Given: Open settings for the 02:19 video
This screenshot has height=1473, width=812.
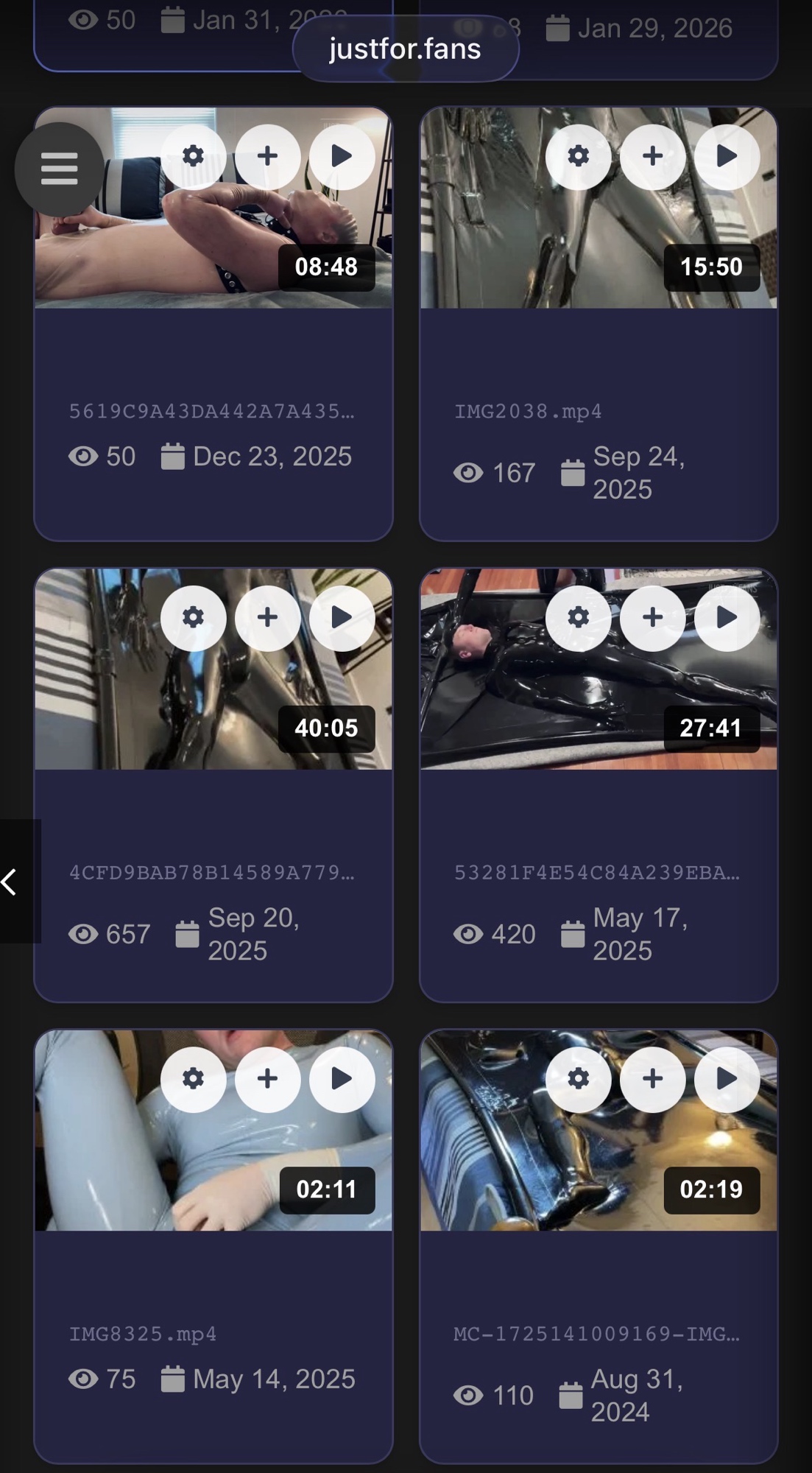Looking at the screenshot, I should point(578,1079).
